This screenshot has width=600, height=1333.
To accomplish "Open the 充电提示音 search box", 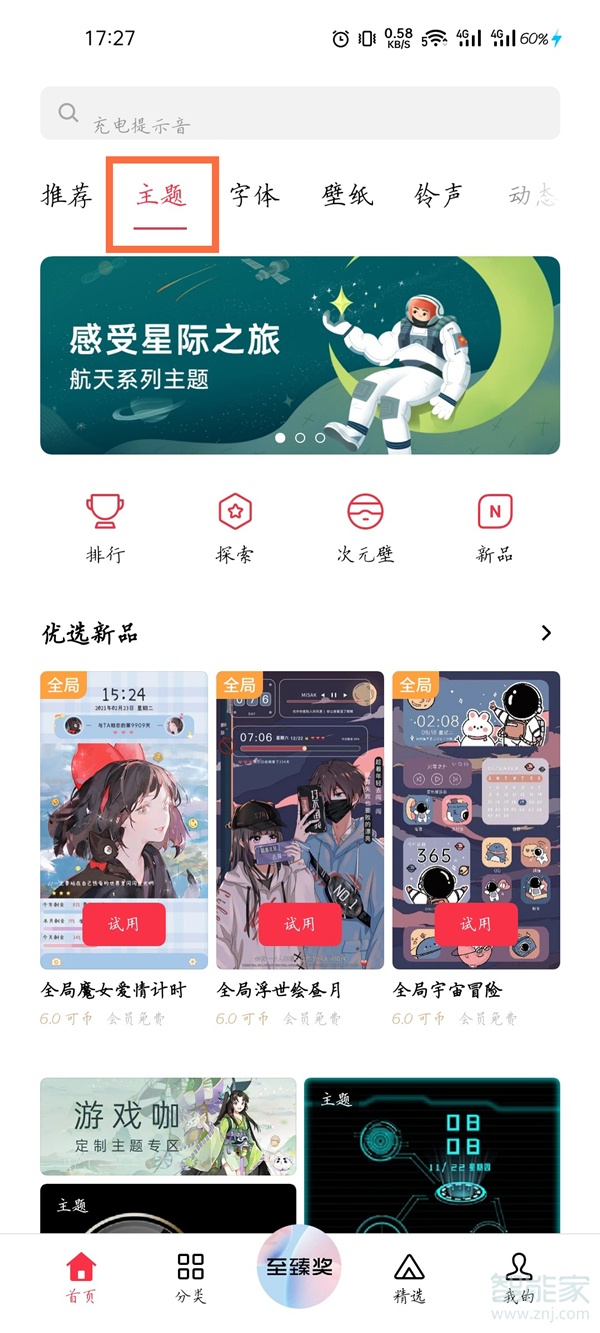I will coord(300,114).
